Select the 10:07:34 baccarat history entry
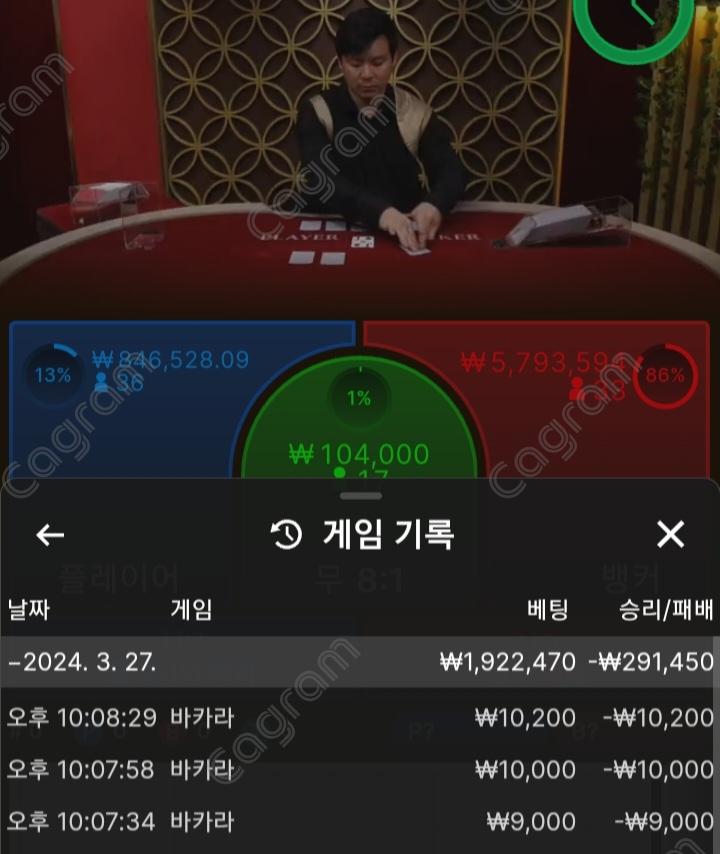The image size is (720, 854). [360, 821]
